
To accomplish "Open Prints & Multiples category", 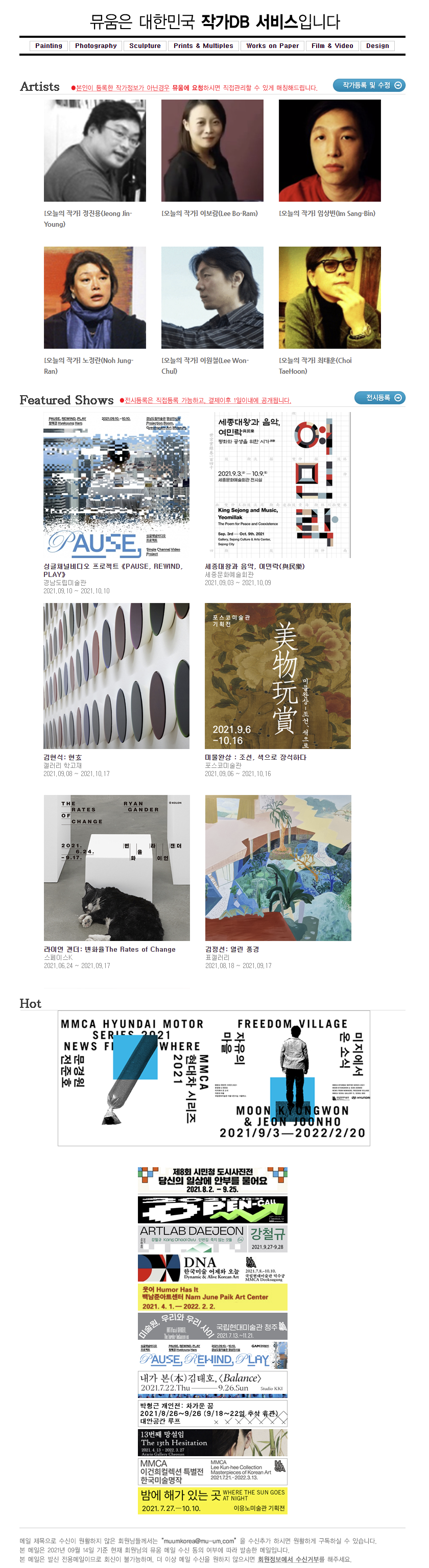I will click(x=203, y=45).
